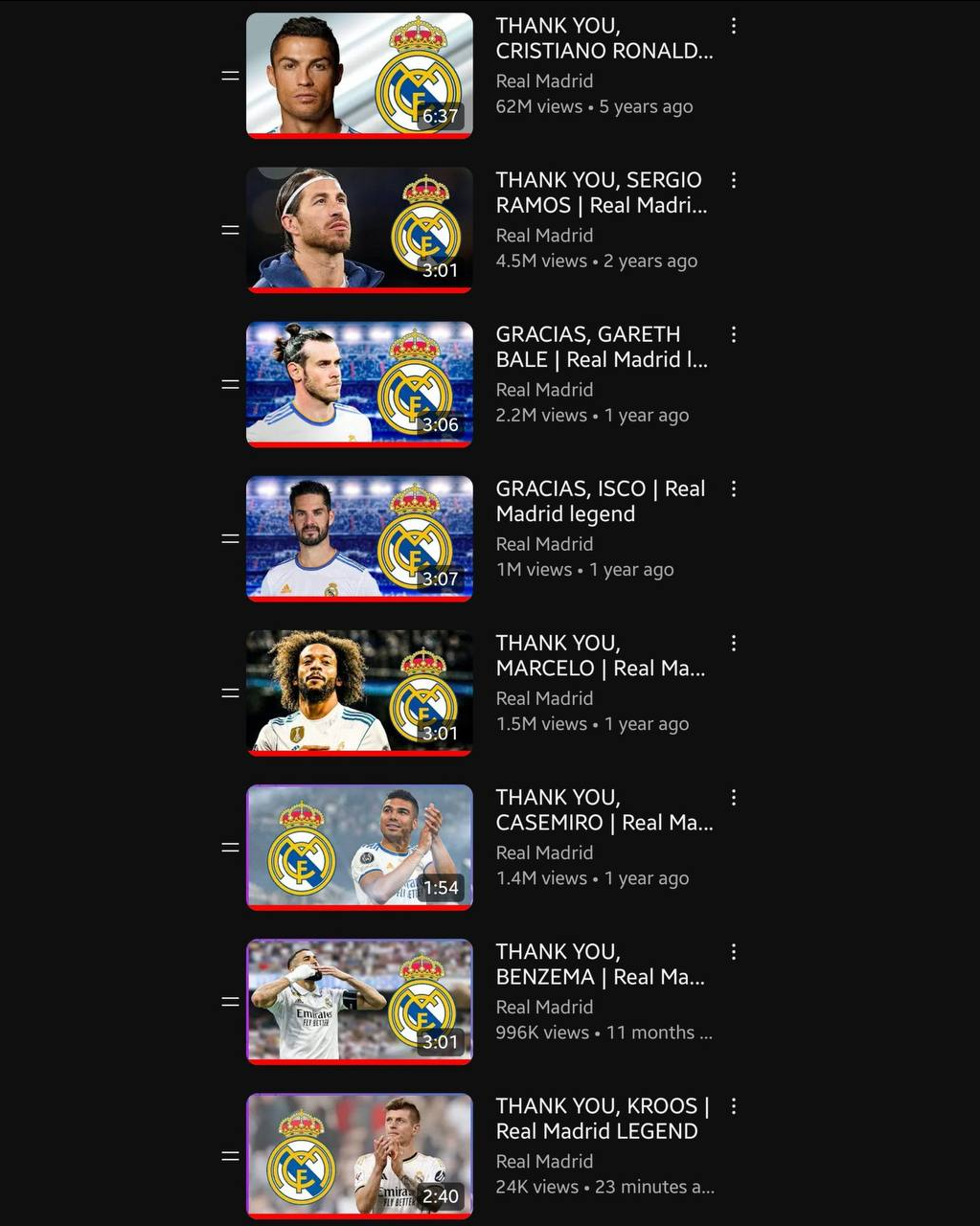Open options for the Cristiano Ronaldo video
Image resolution: width=980 pixels, height=1226 pixels.
[734, 26]
